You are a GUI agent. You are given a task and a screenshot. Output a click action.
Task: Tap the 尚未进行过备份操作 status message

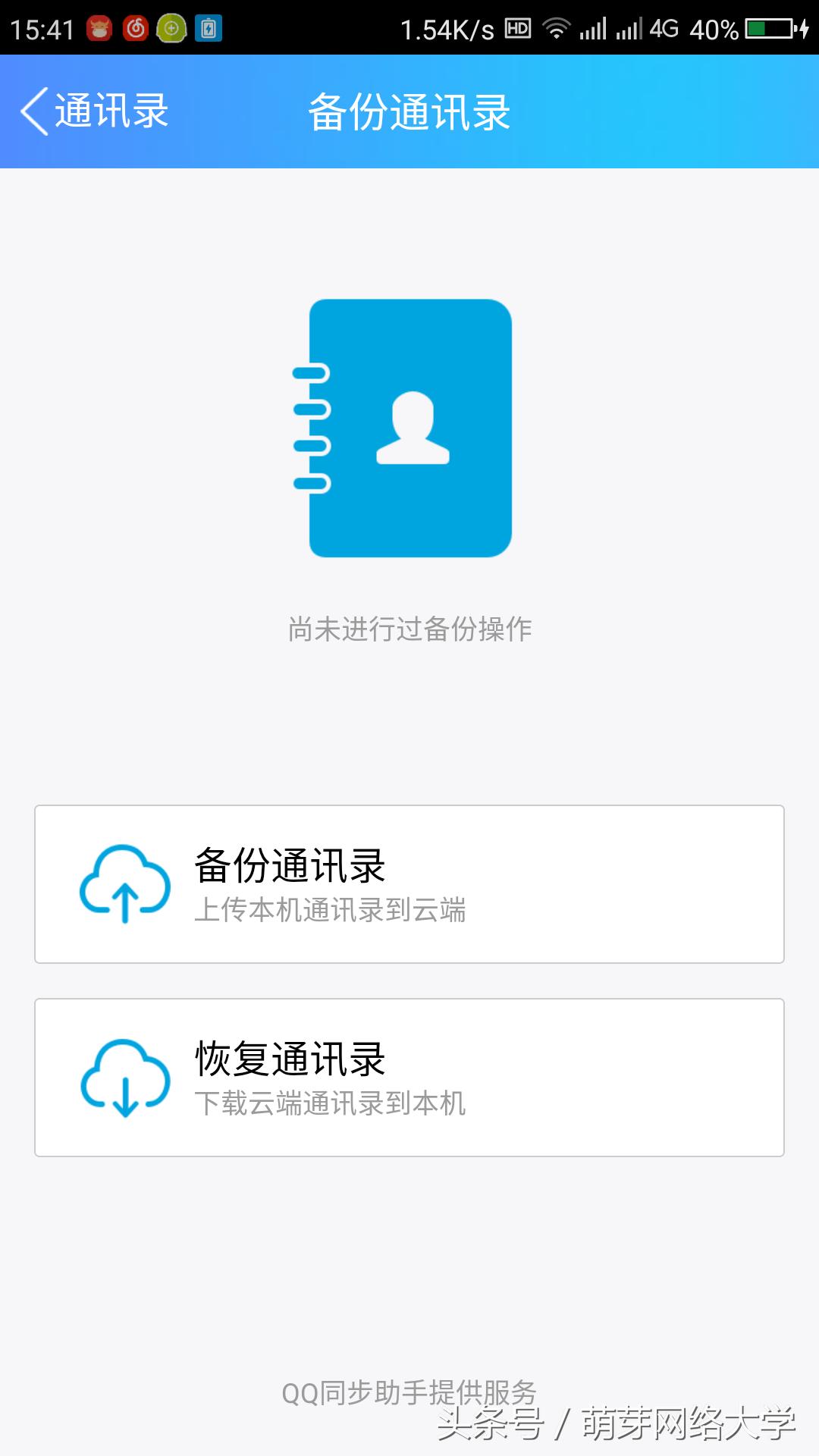pyautogui.click(x=409, y=629)
